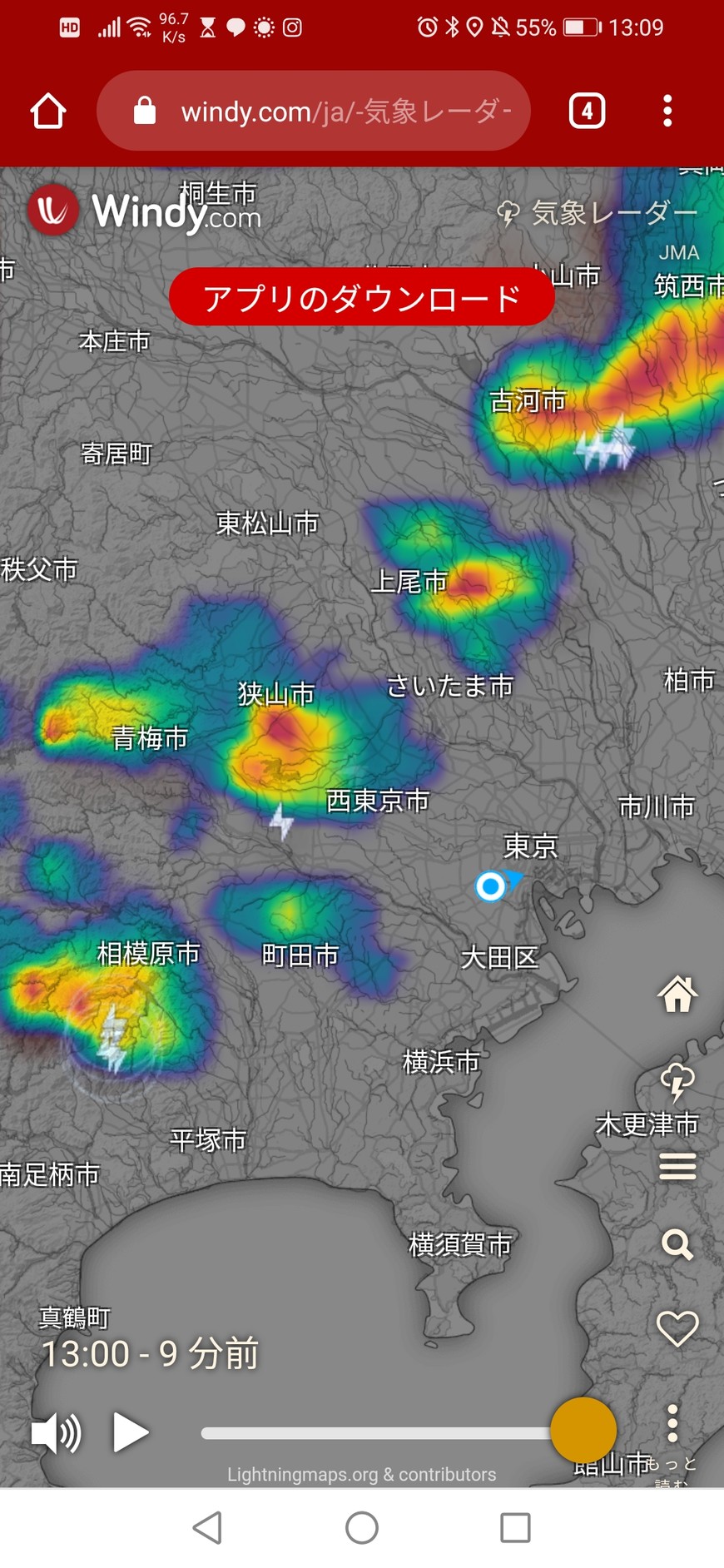Play the radar animation

pyautogui.click(x=130, y=1432)
